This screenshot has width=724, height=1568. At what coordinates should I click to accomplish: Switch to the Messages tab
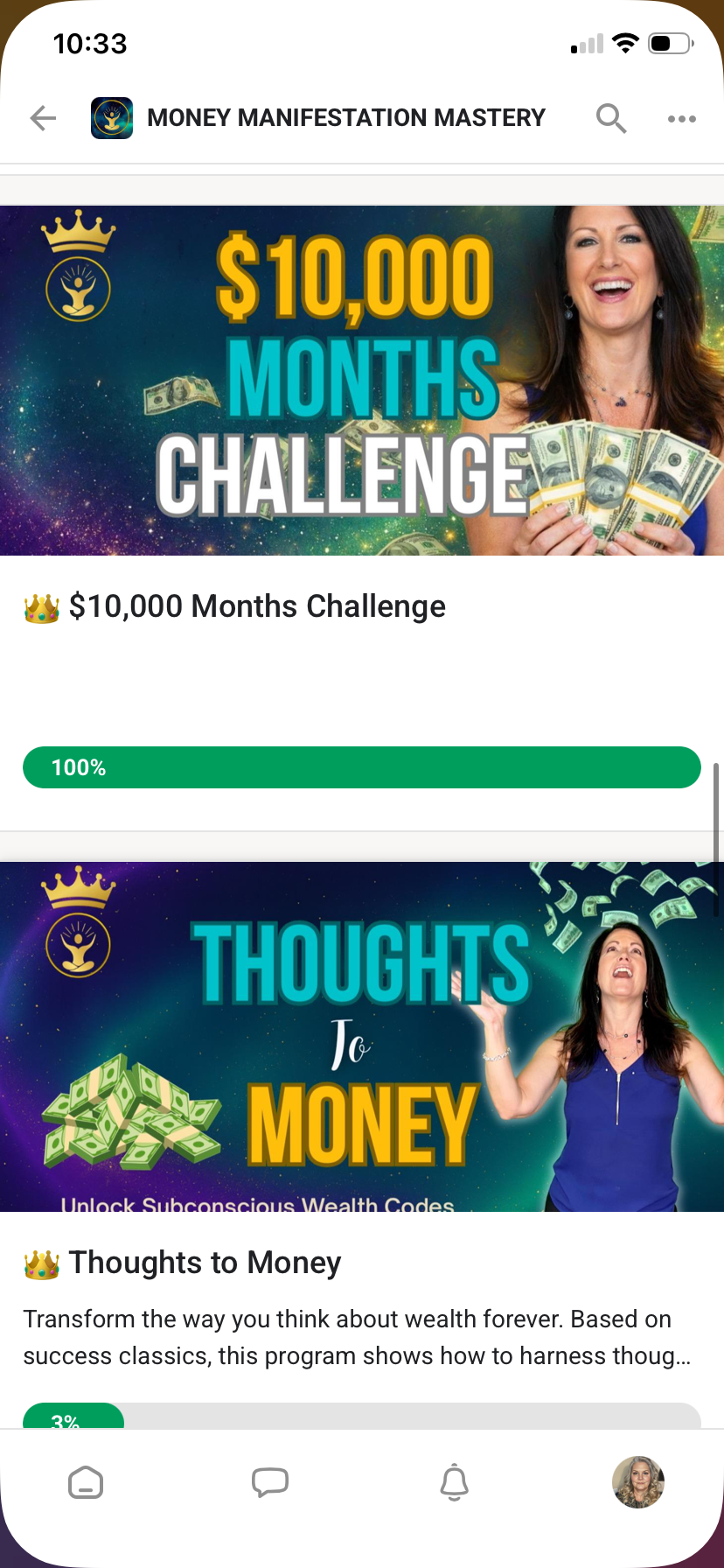click(x=270, y=1483)
